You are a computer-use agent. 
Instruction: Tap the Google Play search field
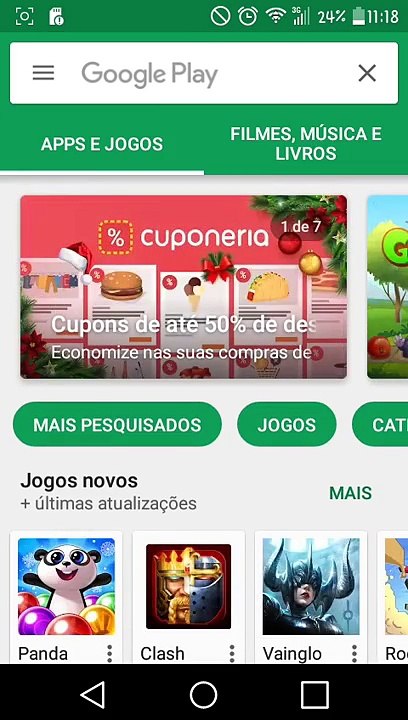[204, 73]
